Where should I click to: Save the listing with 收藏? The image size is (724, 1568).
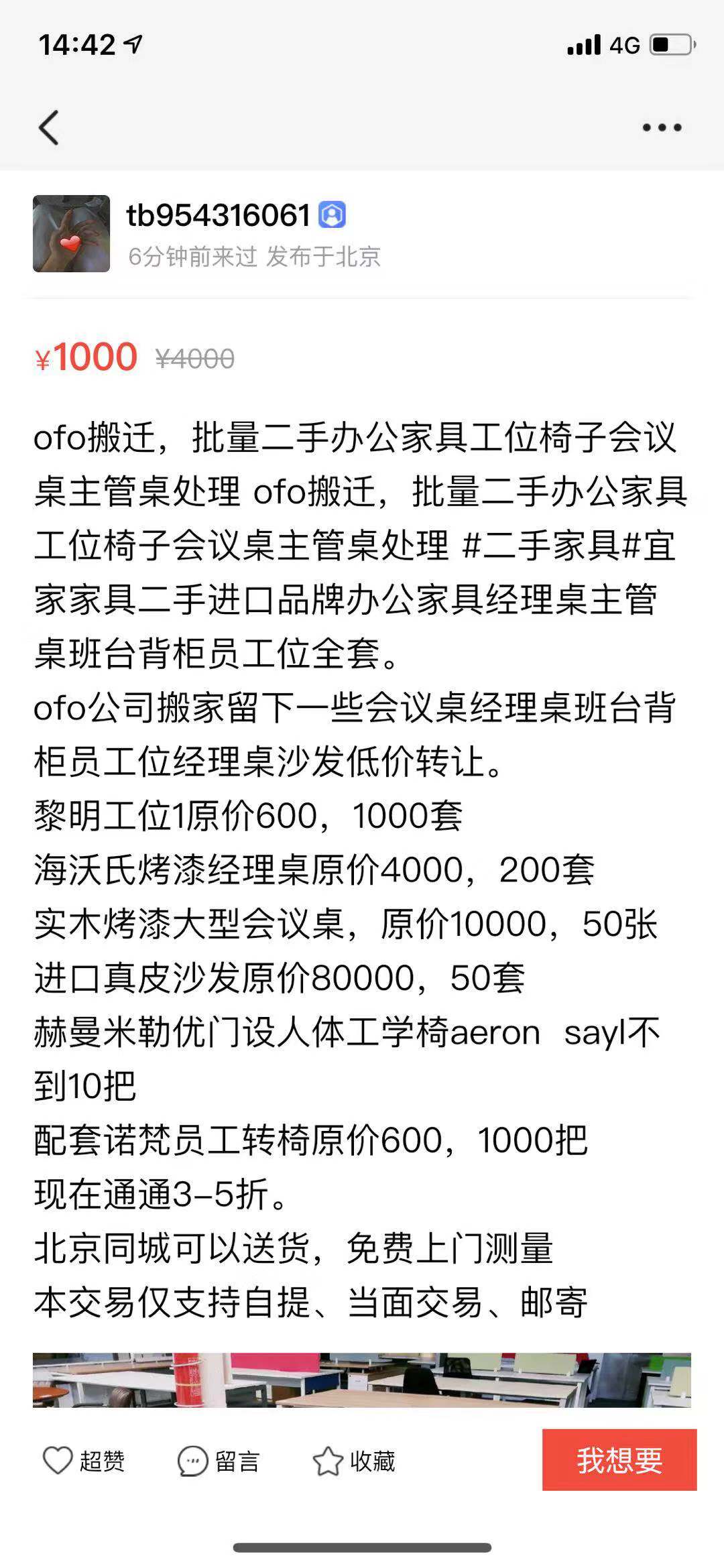tap(353, 1461)
